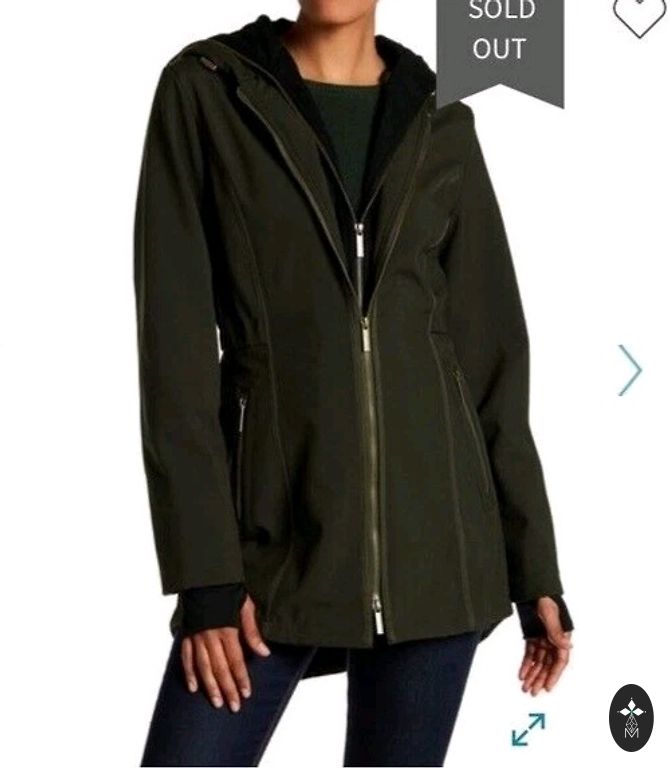Image resolution: width=670 pixels, height=768 pixels.
Task: Expand the photo to full screen
Action: click(x=528, y=729)
